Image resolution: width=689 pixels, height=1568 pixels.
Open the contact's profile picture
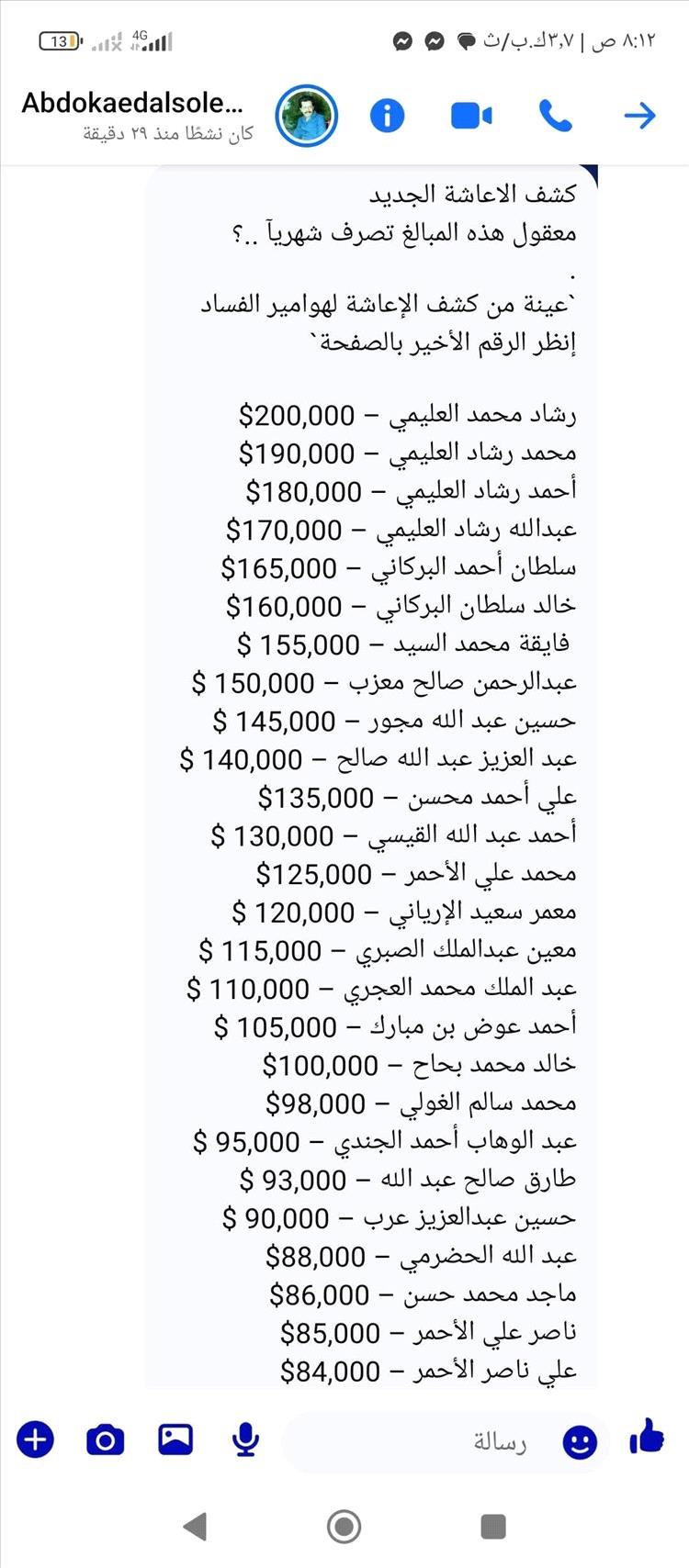308,117
